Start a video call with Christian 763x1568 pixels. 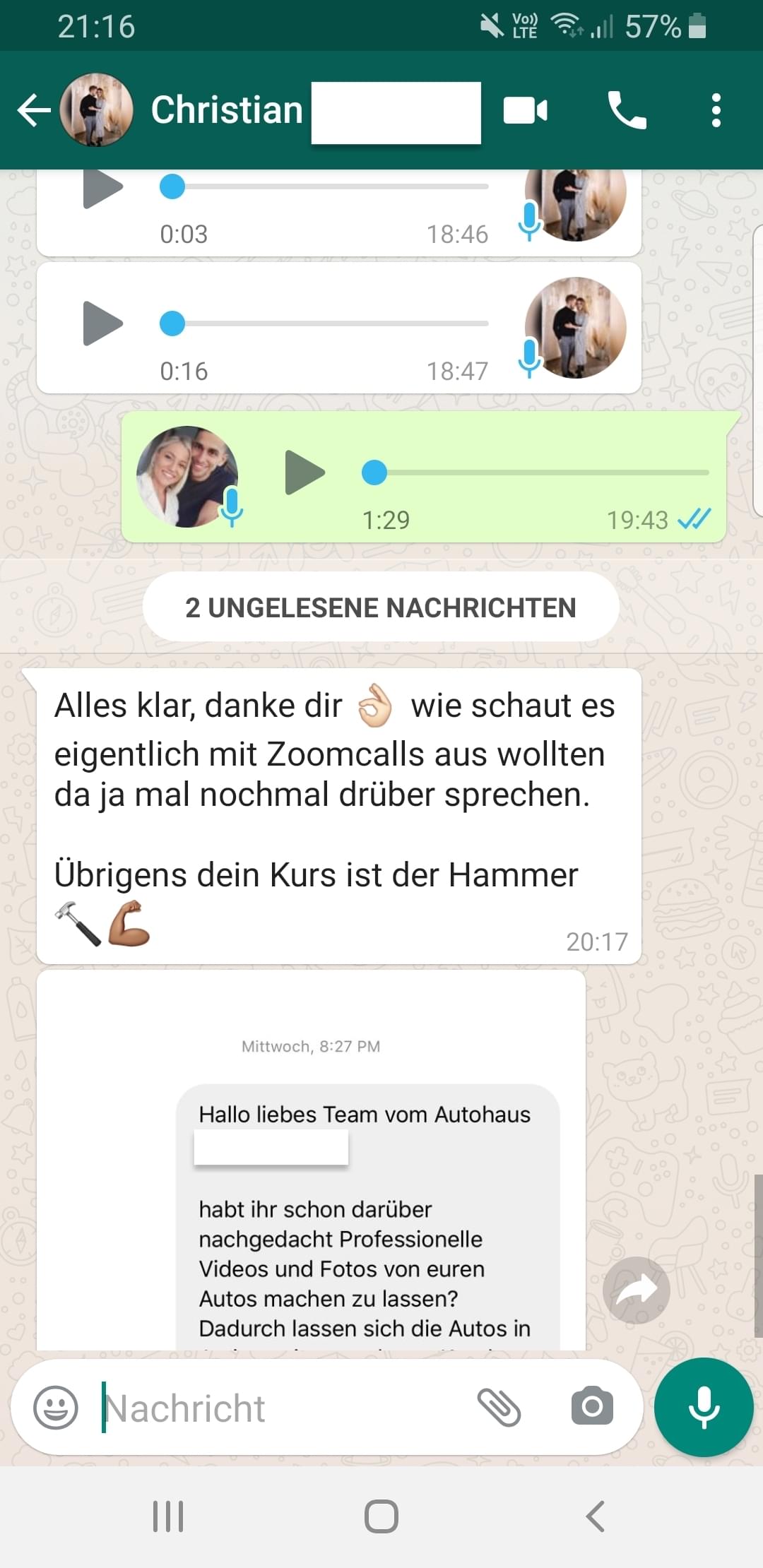point(525,110)
